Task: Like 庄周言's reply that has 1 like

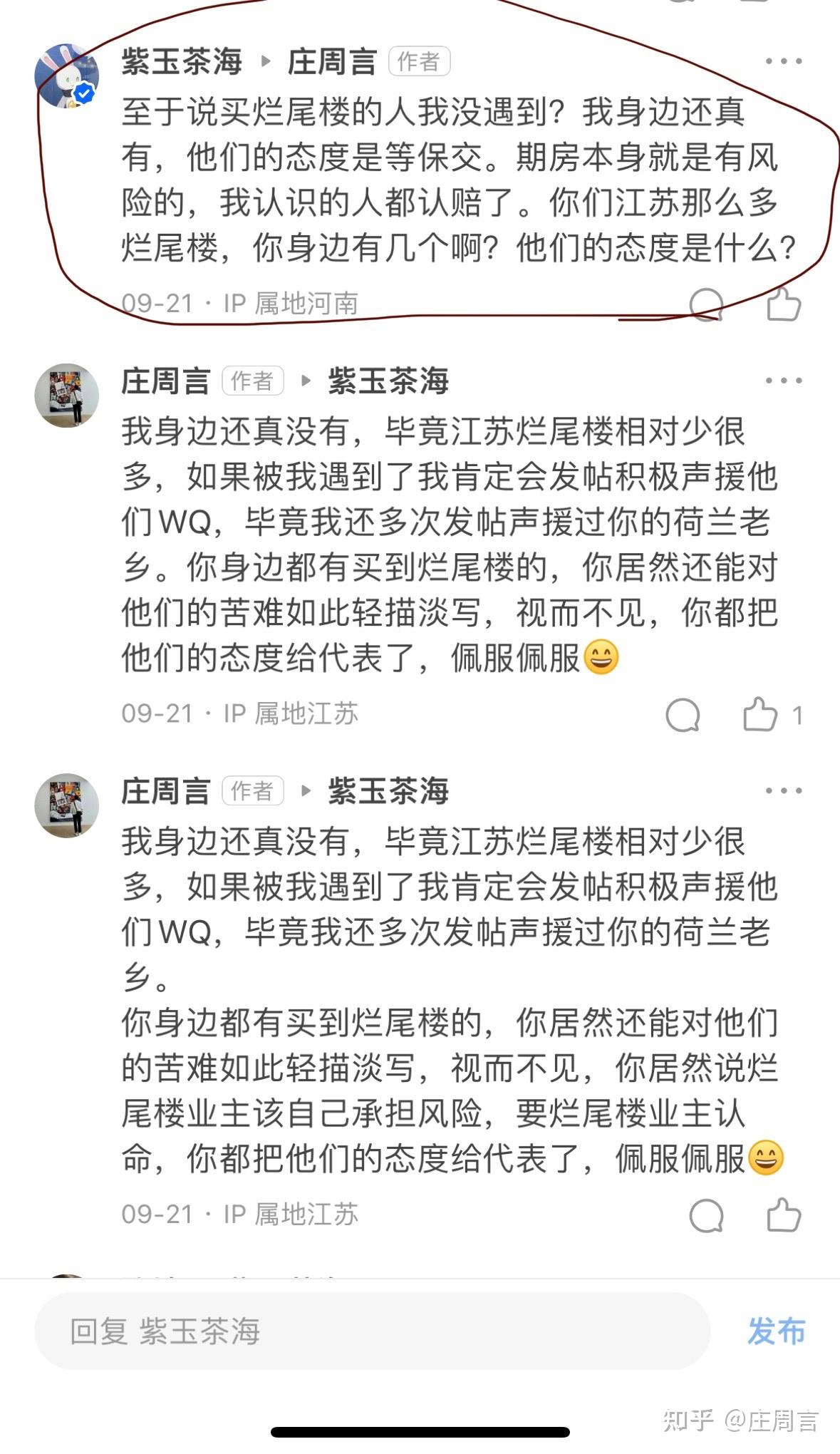Action: click(x=760, y=714)
